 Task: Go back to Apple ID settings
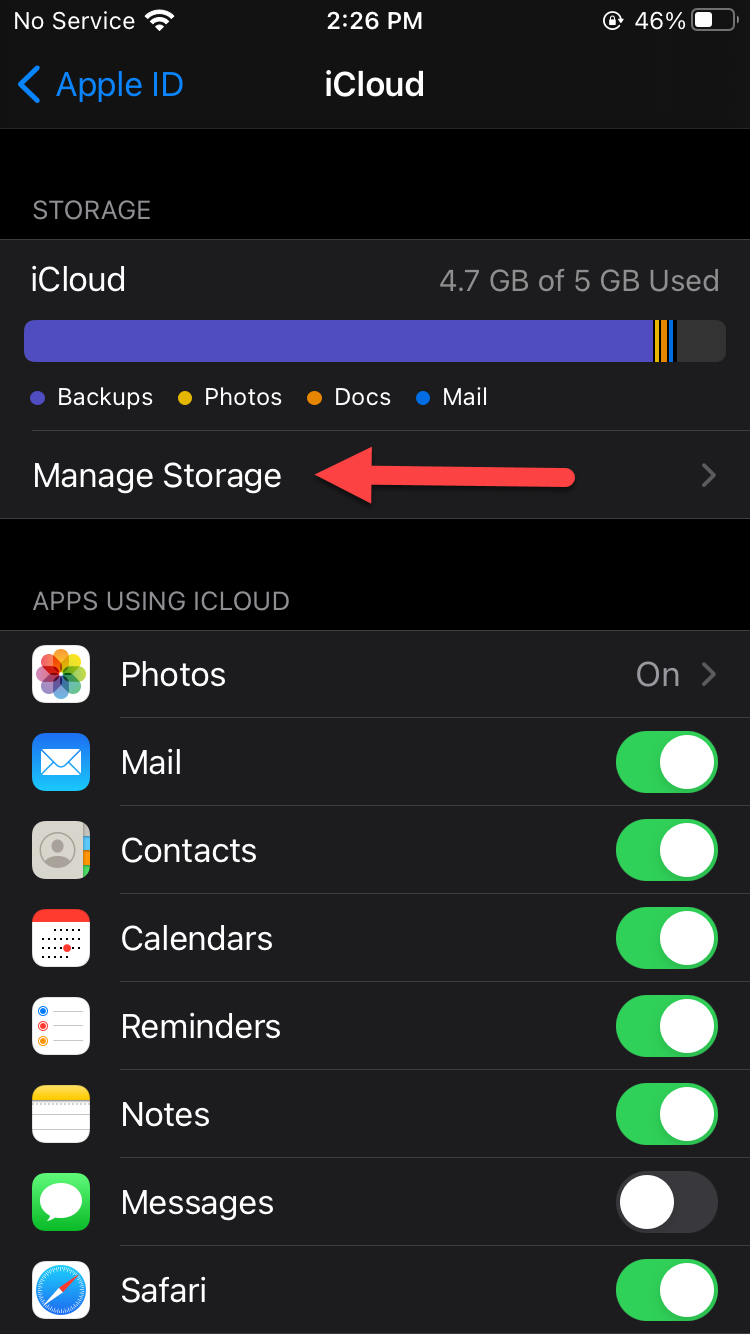(100, 85)
